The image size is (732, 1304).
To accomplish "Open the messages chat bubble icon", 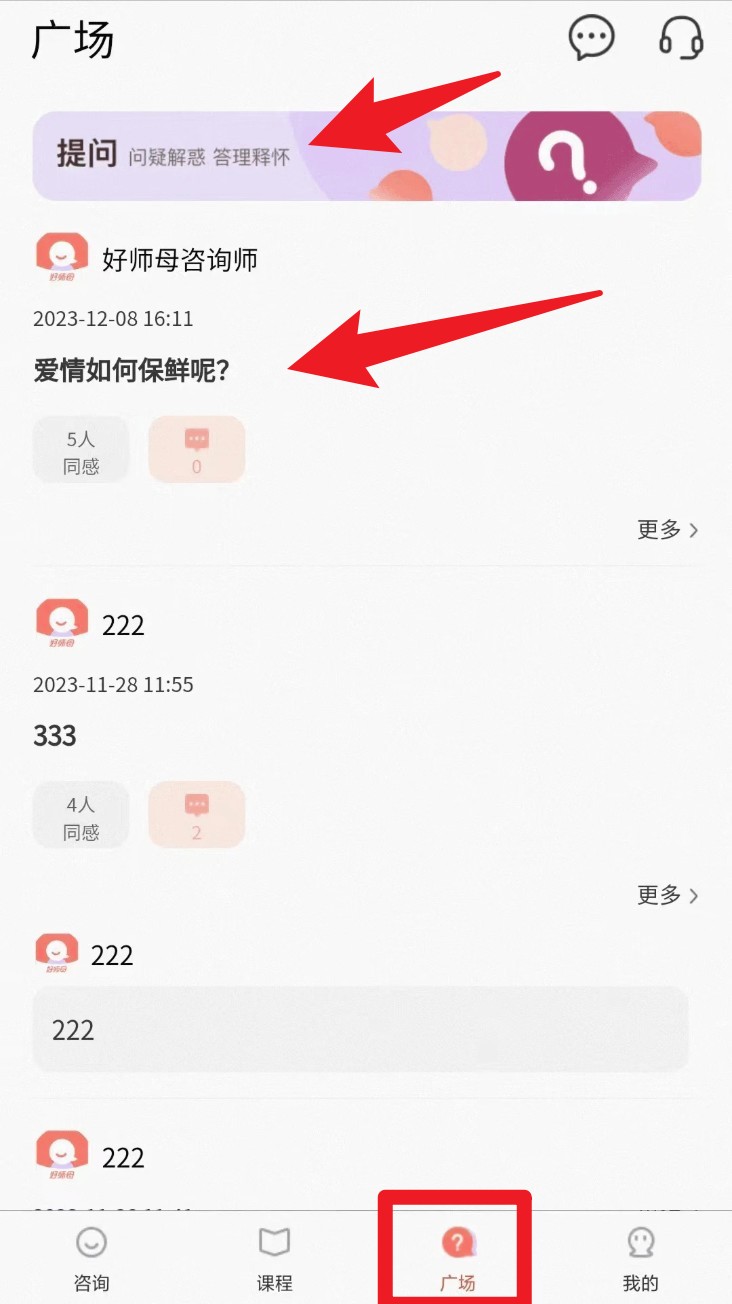I will tap(591, 38).
